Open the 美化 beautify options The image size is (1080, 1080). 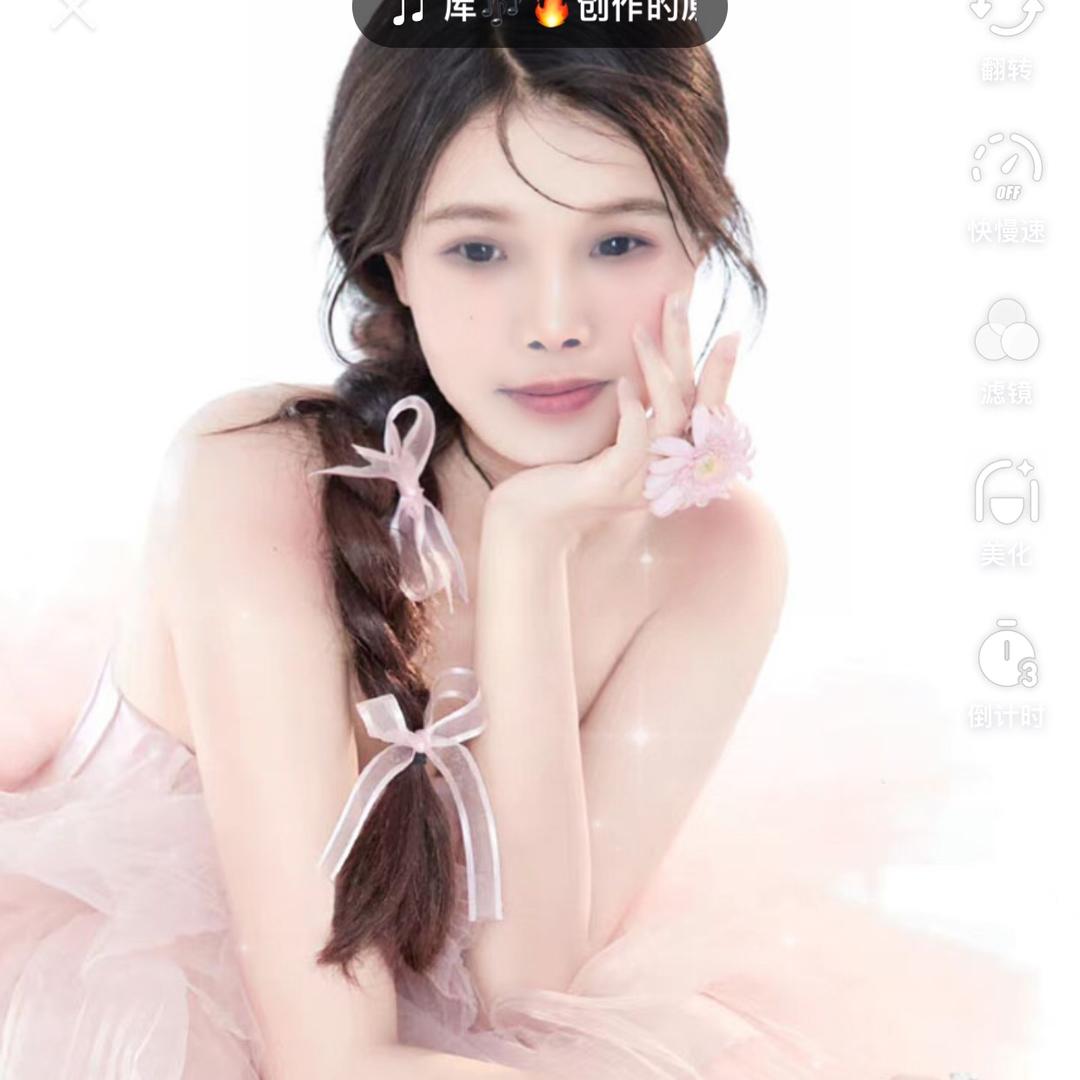coord(1006,510)
